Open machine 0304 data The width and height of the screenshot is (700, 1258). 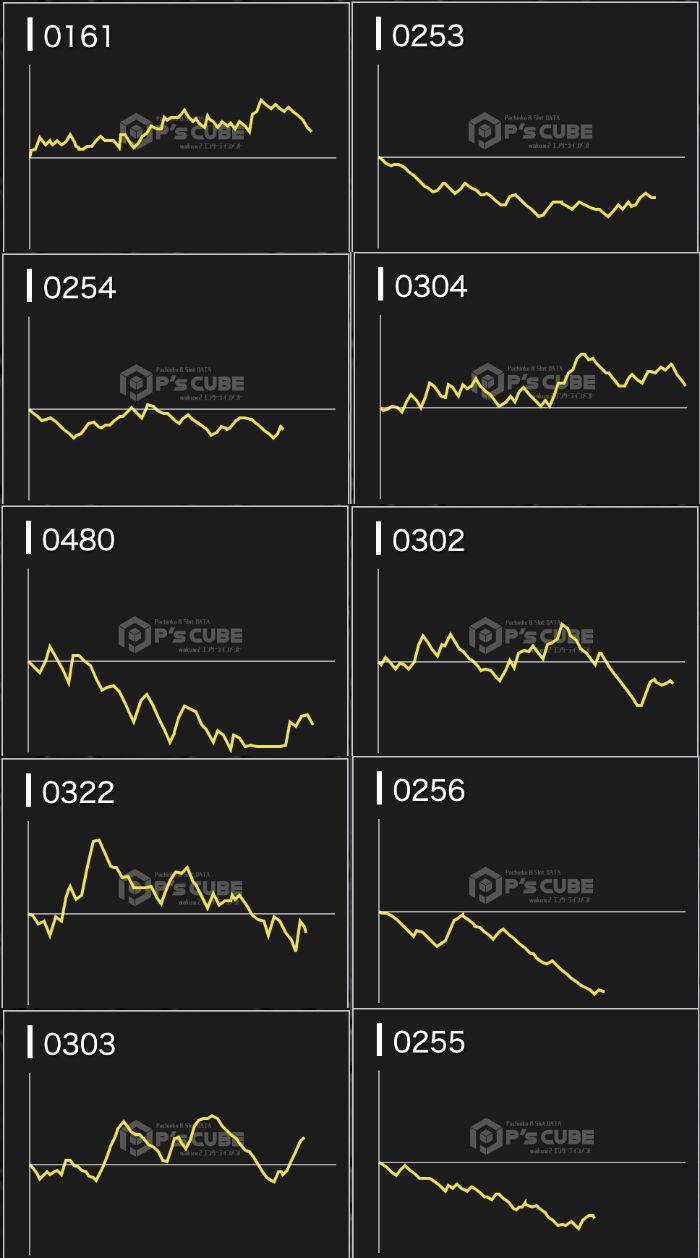click(524, 379)
